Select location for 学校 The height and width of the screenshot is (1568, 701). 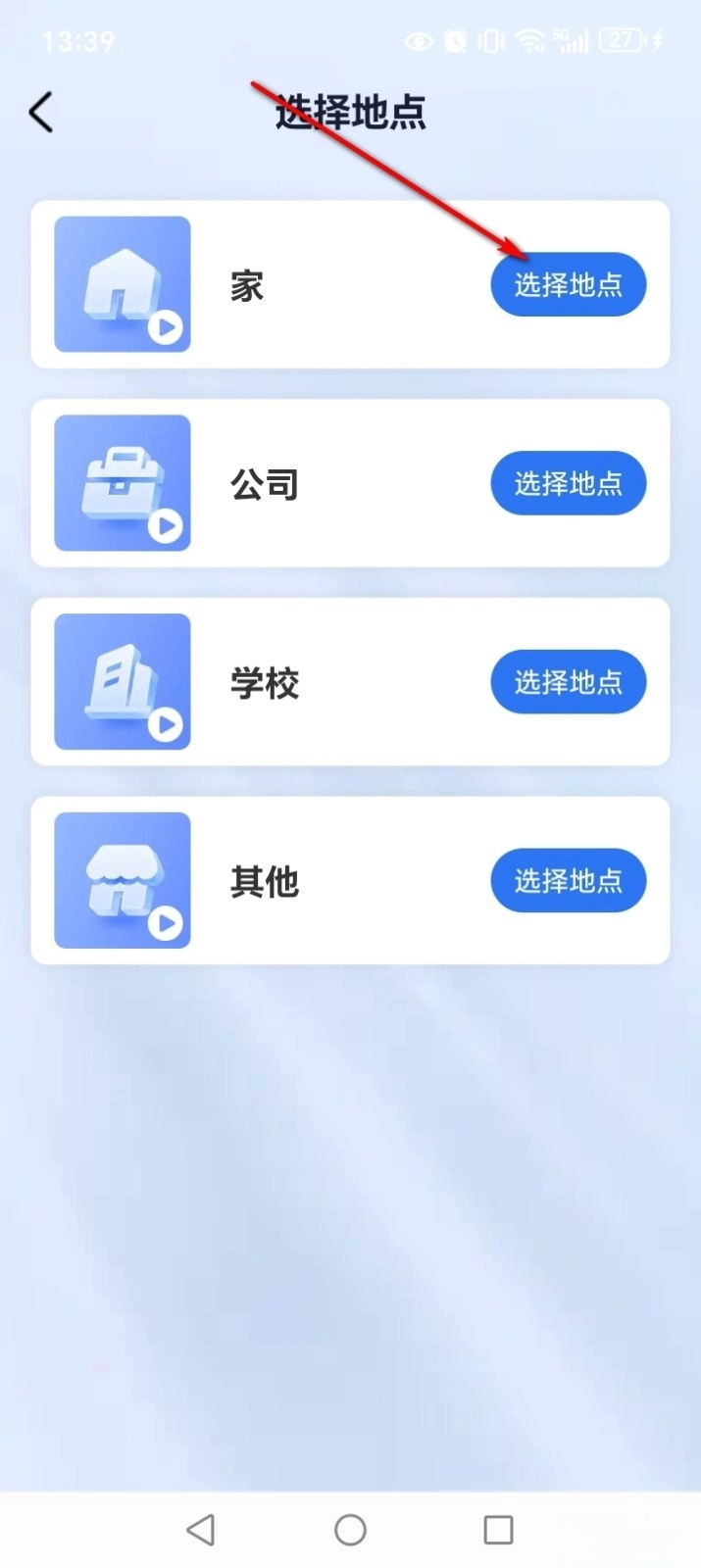click(x=568, y=682)
